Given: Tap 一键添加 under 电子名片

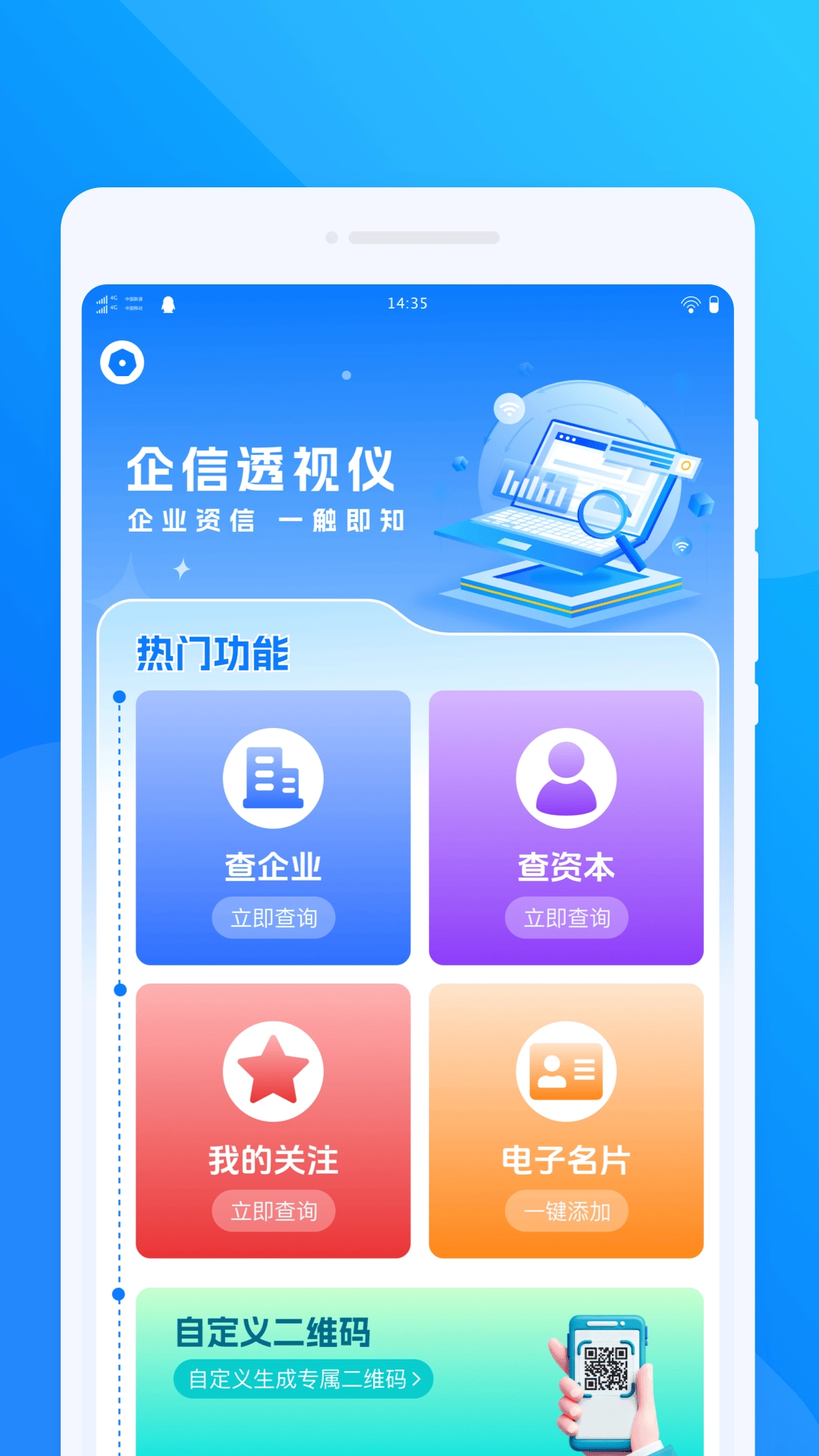Looking at the screenshot, I should (567, 1211).
